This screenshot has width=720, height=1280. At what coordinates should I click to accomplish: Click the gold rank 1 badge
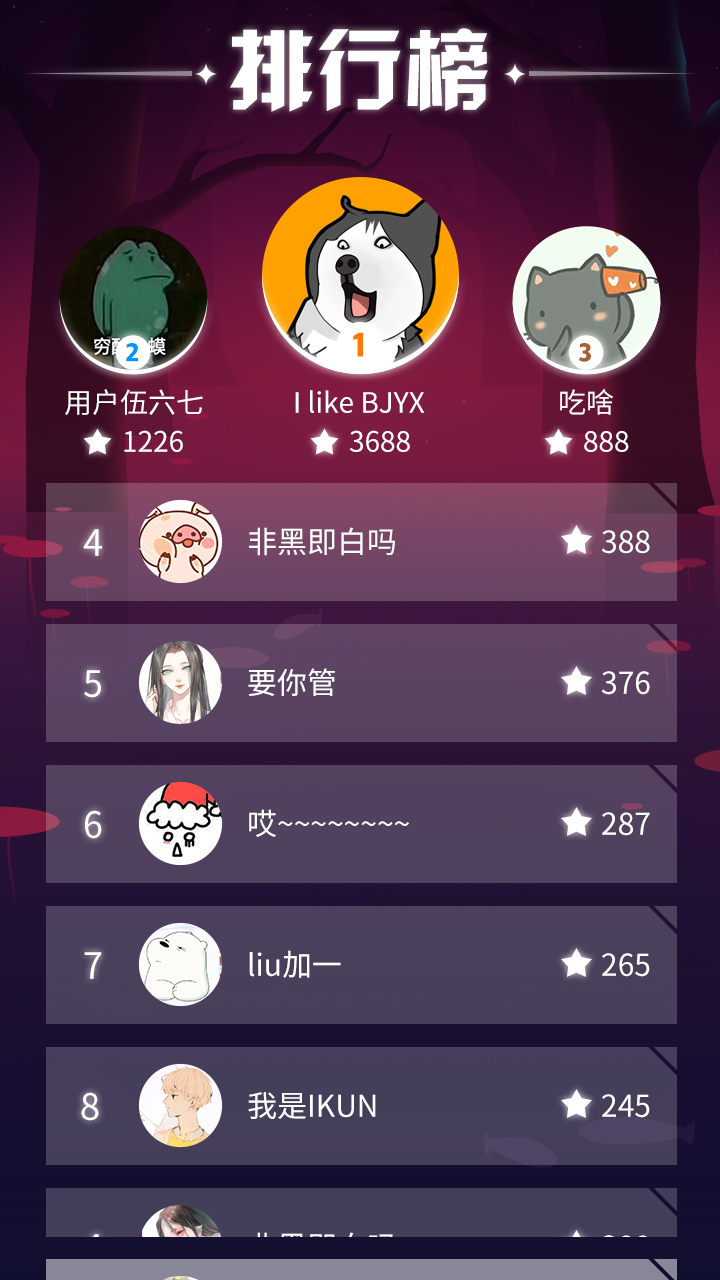tap(360, 344)
